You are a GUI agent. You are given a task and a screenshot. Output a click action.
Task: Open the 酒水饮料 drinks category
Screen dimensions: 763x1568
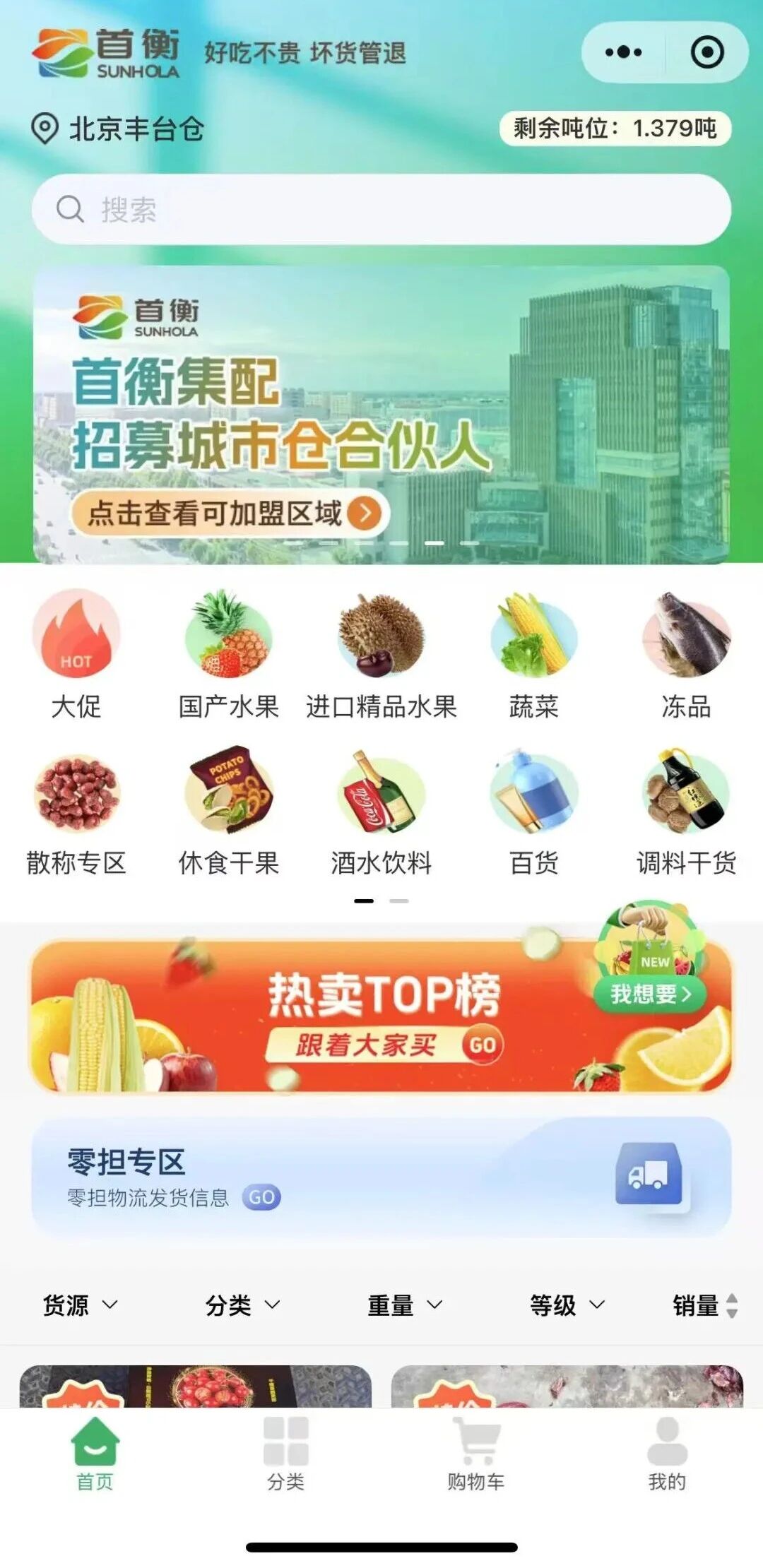(x=381, y=812)
